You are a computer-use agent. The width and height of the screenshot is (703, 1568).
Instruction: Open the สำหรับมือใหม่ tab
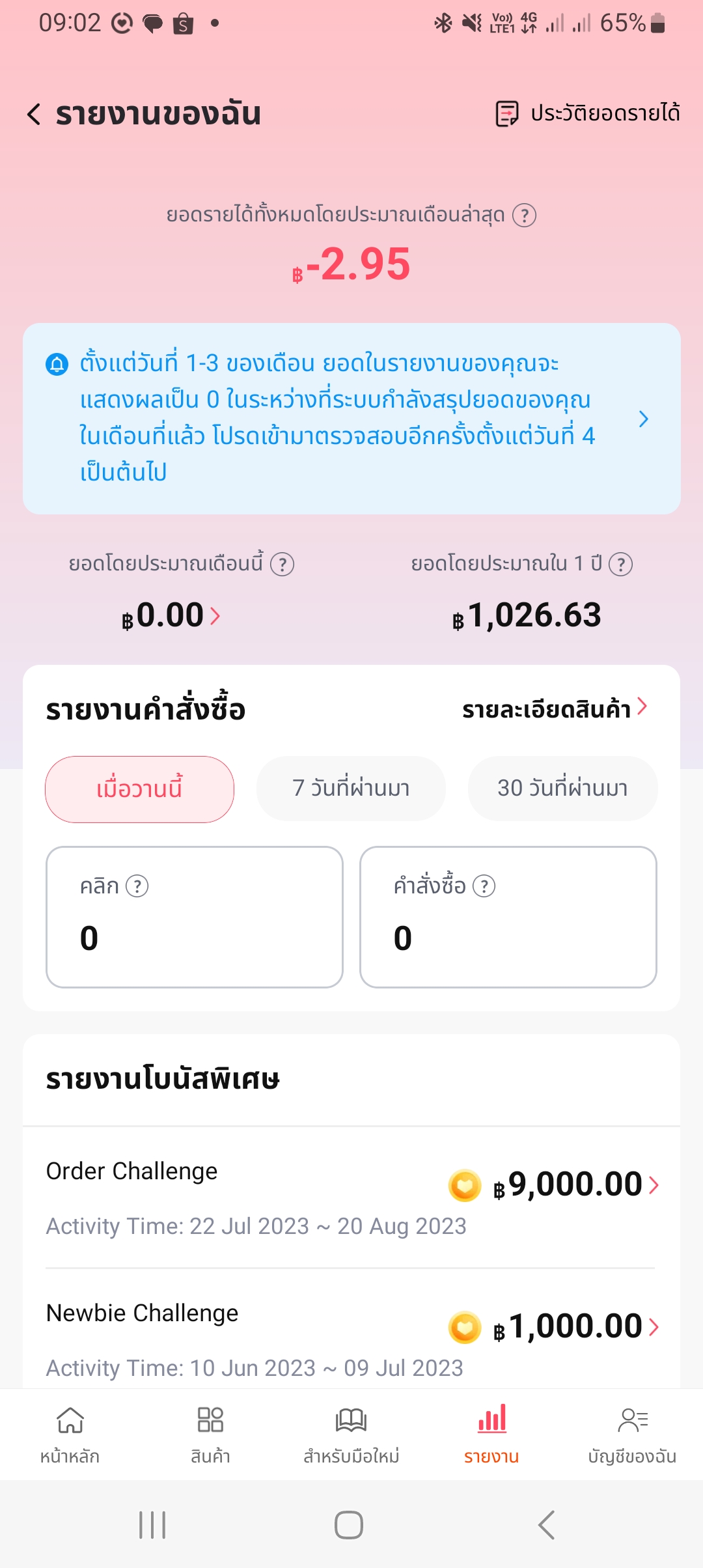click(351, 1435)
